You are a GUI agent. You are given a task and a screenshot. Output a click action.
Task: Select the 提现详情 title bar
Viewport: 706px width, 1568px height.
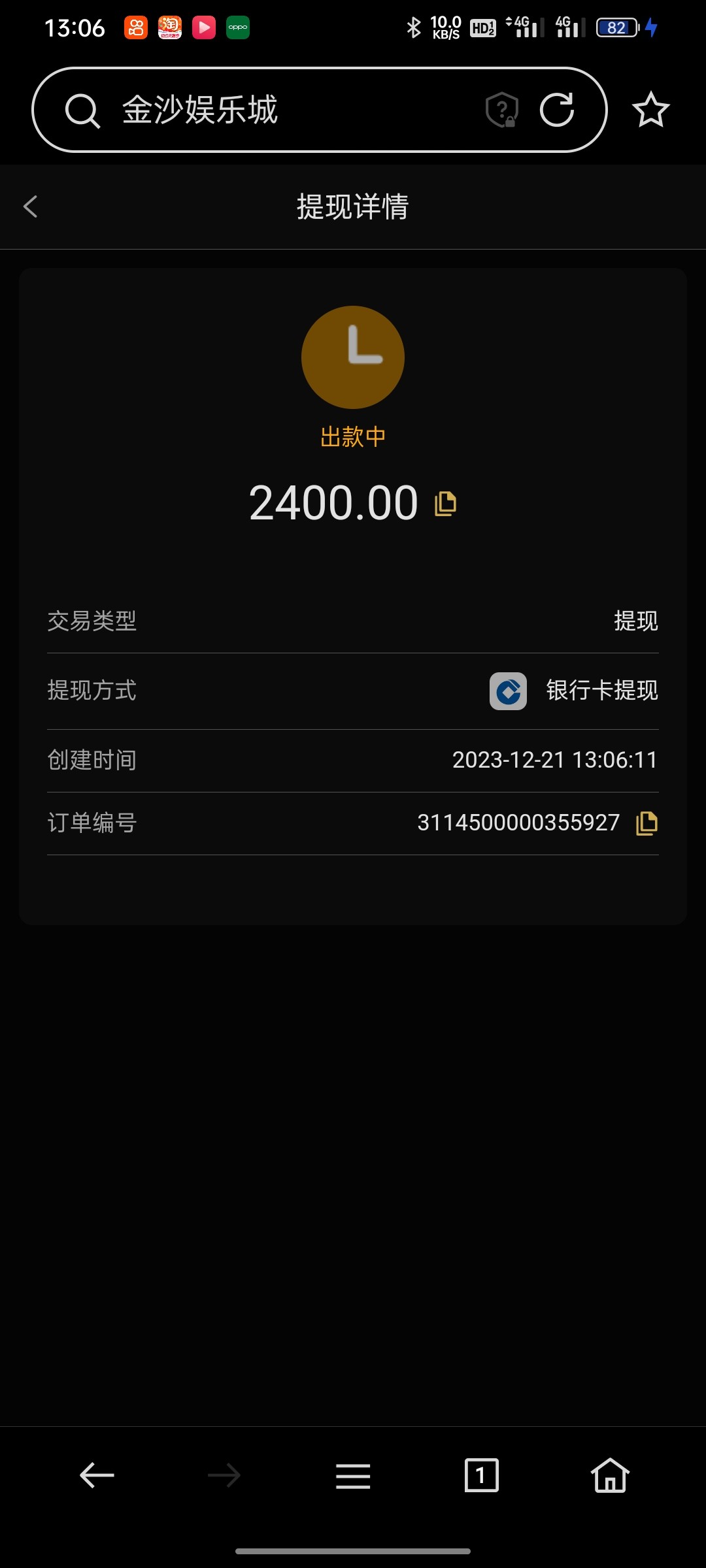point(352,206)
